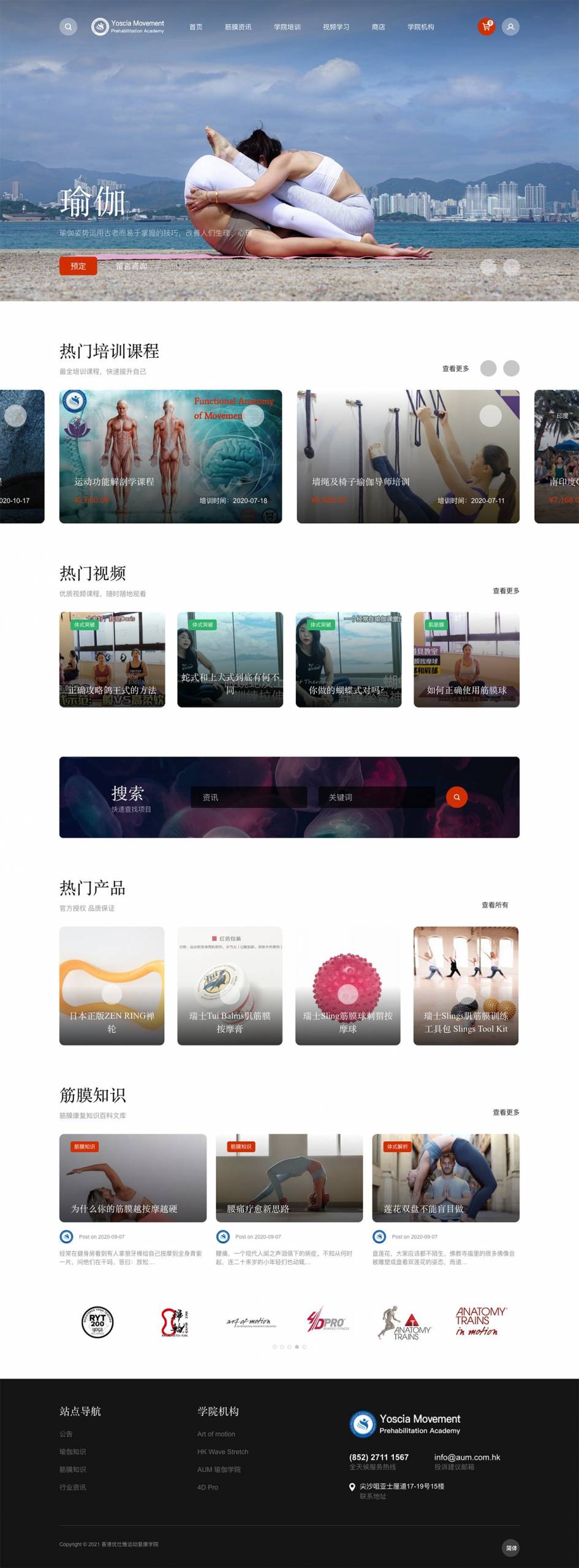
Task: Read the article 腰痛疗愈新思路
Action: 289,1177
